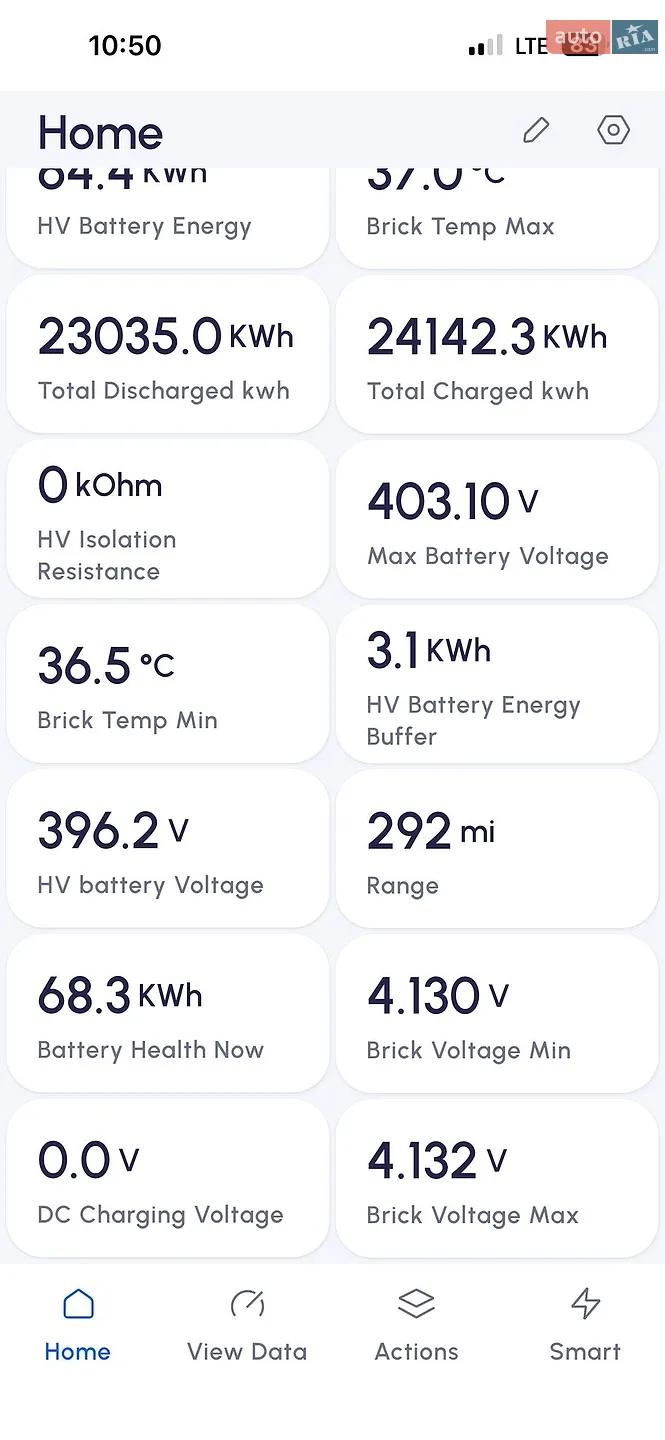Viewport: 665px width, 1440px height.
Task: Open the Brick Voltage Min card
Action: click(497, 1015)
